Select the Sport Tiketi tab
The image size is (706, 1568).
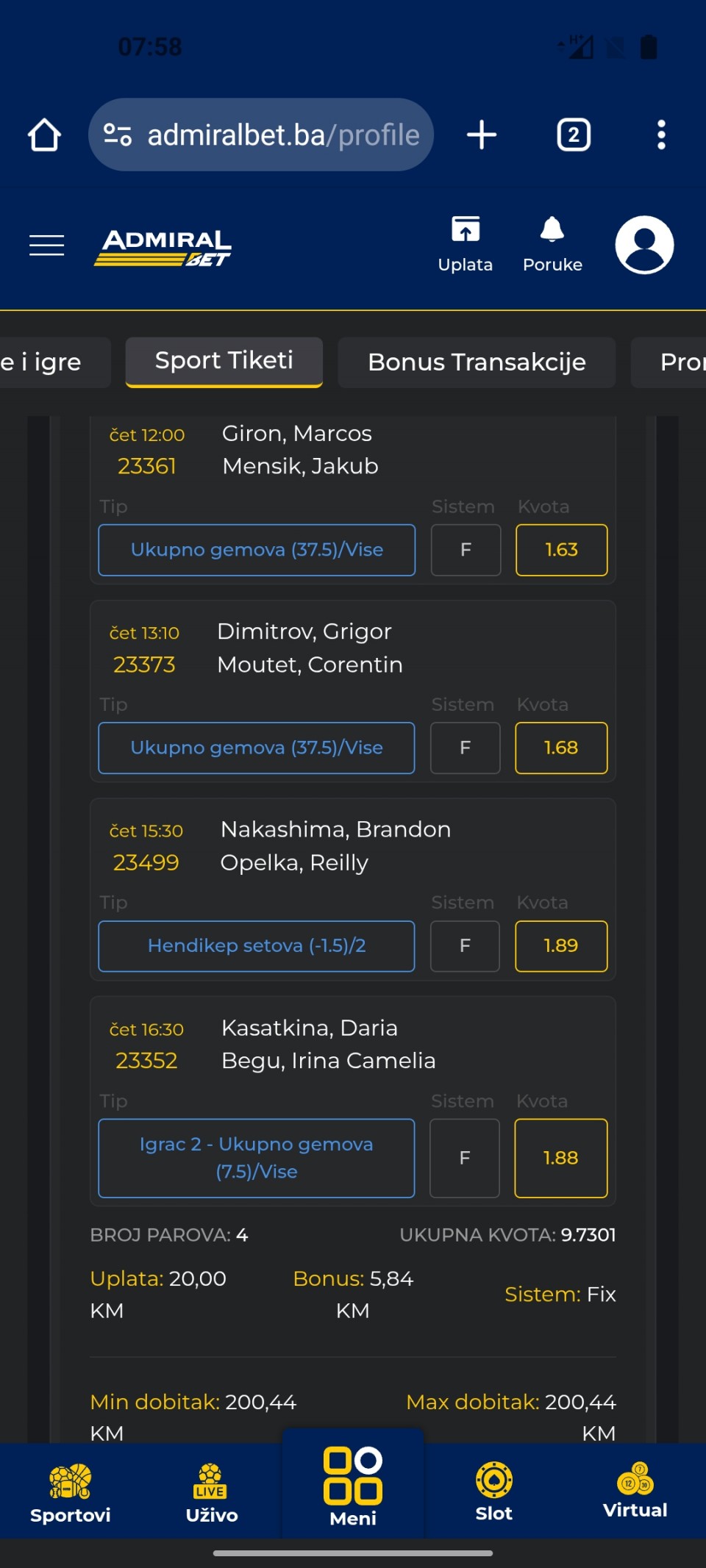[224, 362]
